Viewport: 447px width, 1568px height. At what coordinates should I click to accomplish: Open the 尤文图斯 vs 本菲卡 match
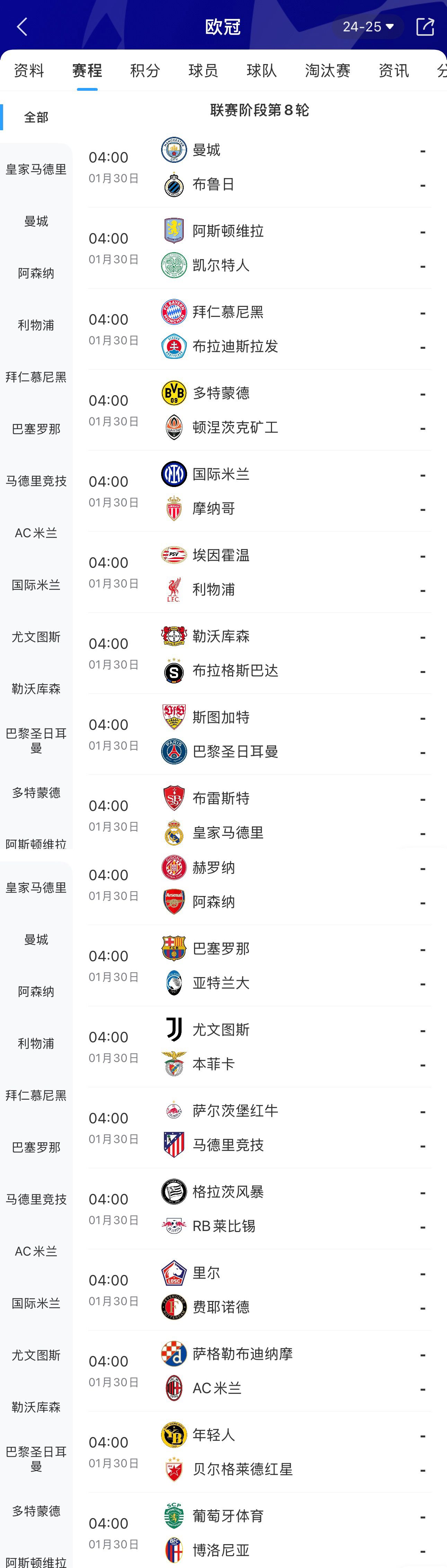[259, 1046]
